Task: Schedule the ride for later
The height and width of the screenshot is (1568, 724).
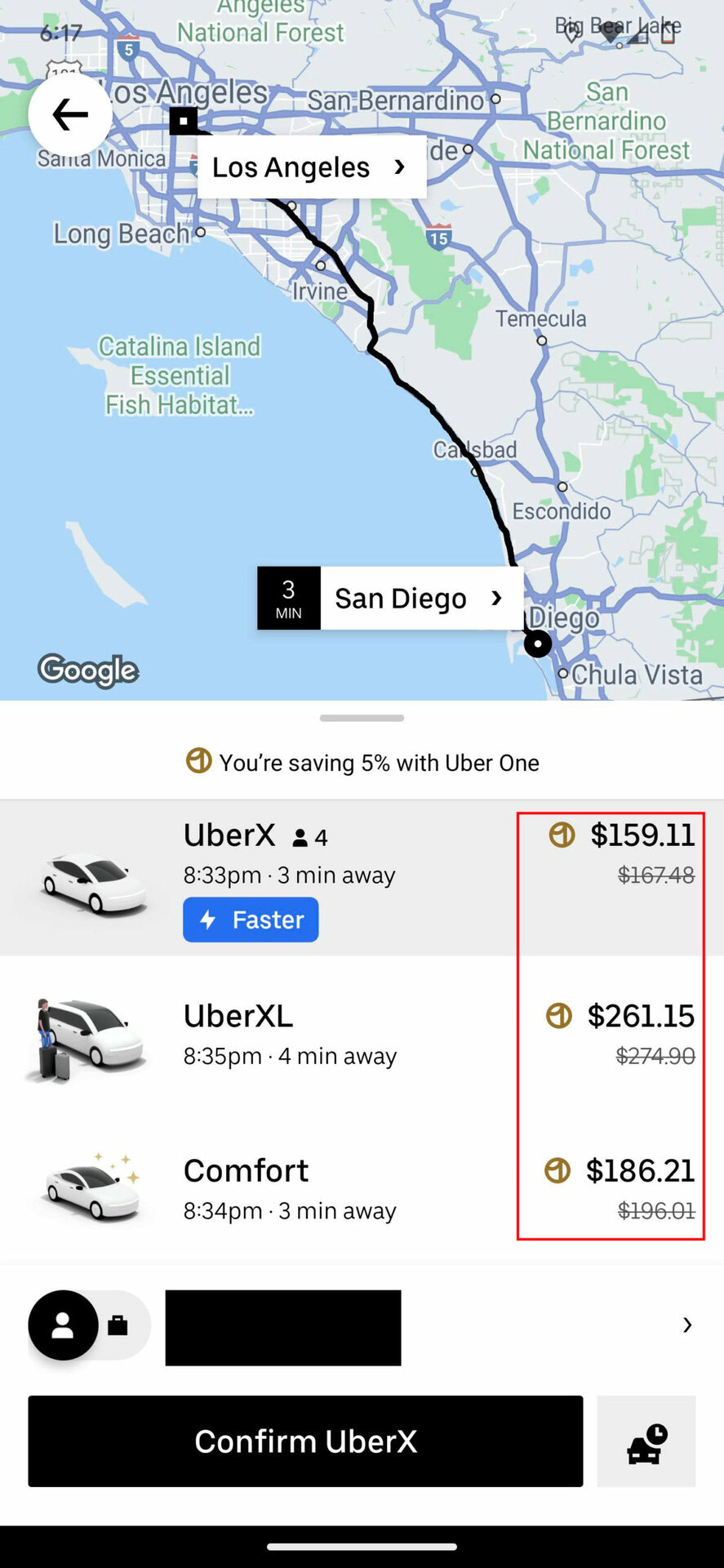Action: coord(646,1441)
